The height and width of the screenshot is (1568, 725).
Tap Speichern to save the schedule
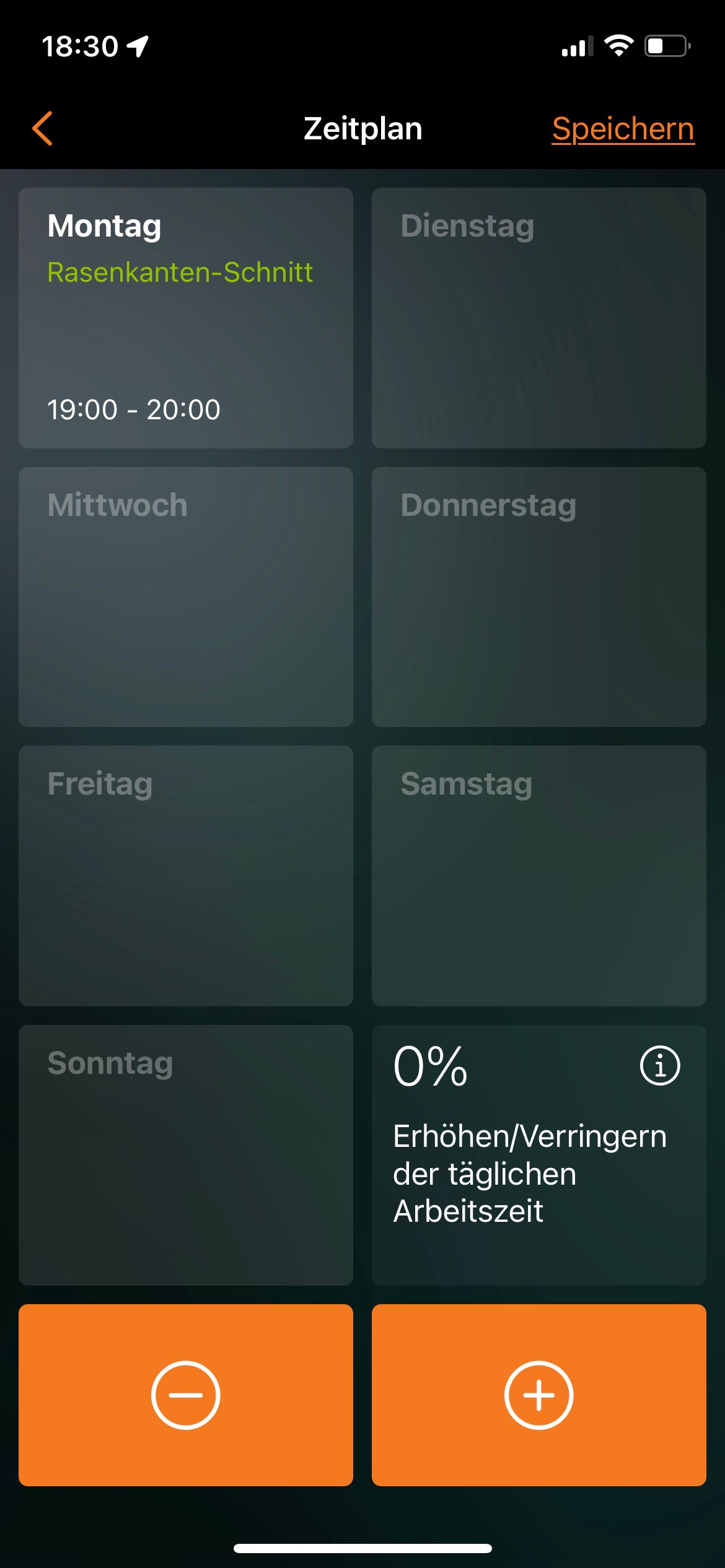pos(623,129)
